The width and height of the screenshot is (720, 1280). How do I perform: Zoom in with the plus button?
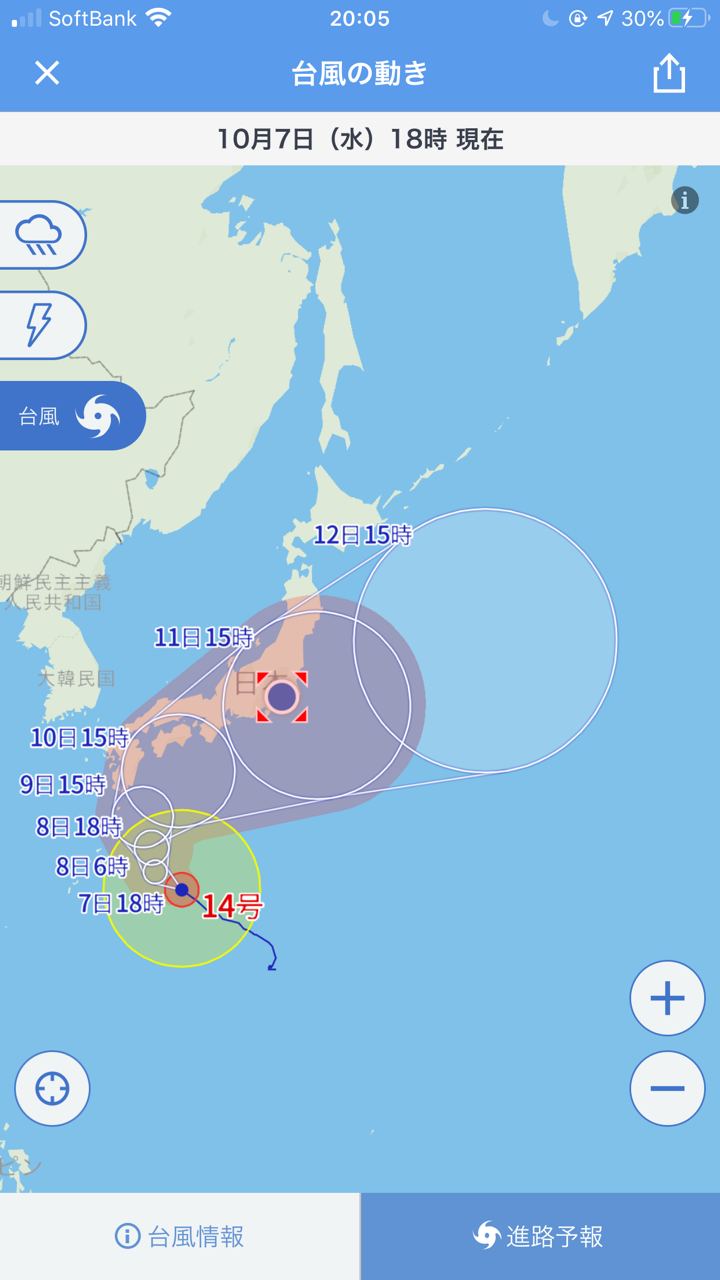point(667,998)
